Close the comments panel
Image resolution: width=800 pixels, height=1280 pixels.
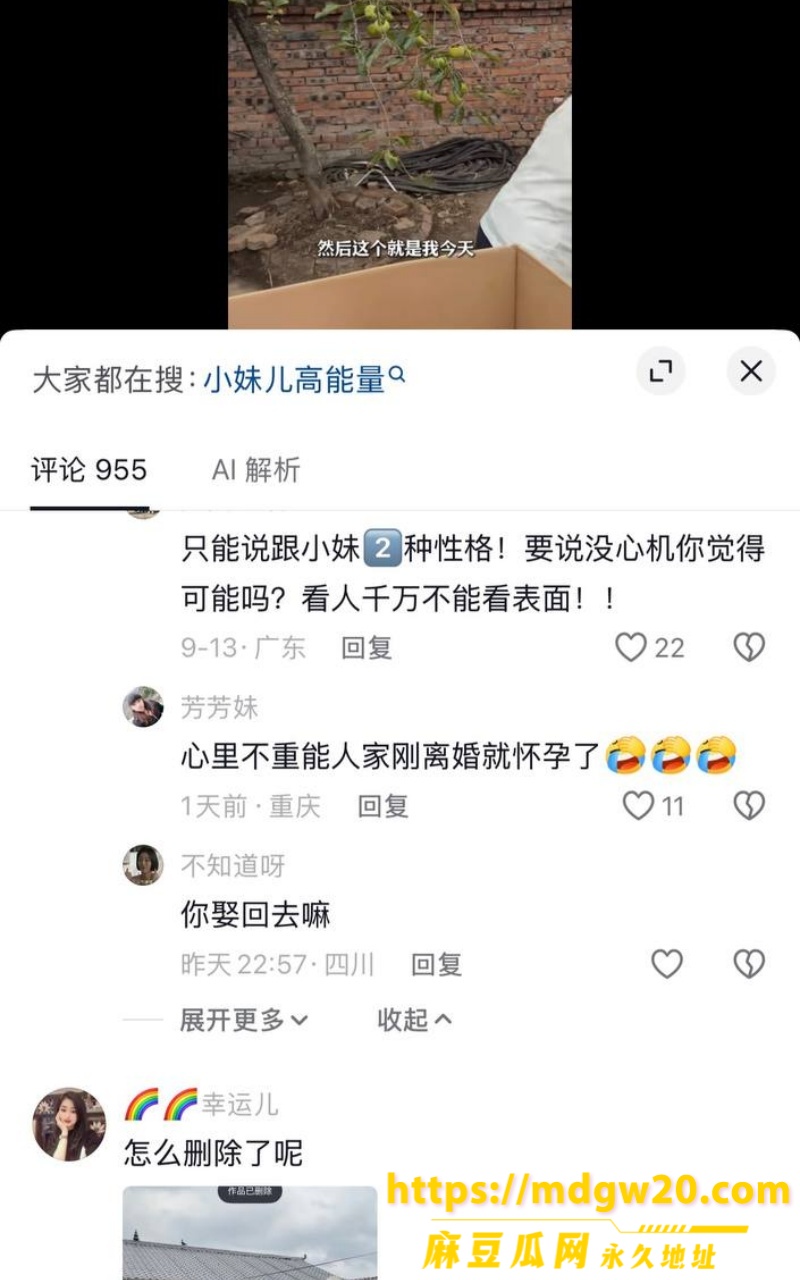click(751, 372)
